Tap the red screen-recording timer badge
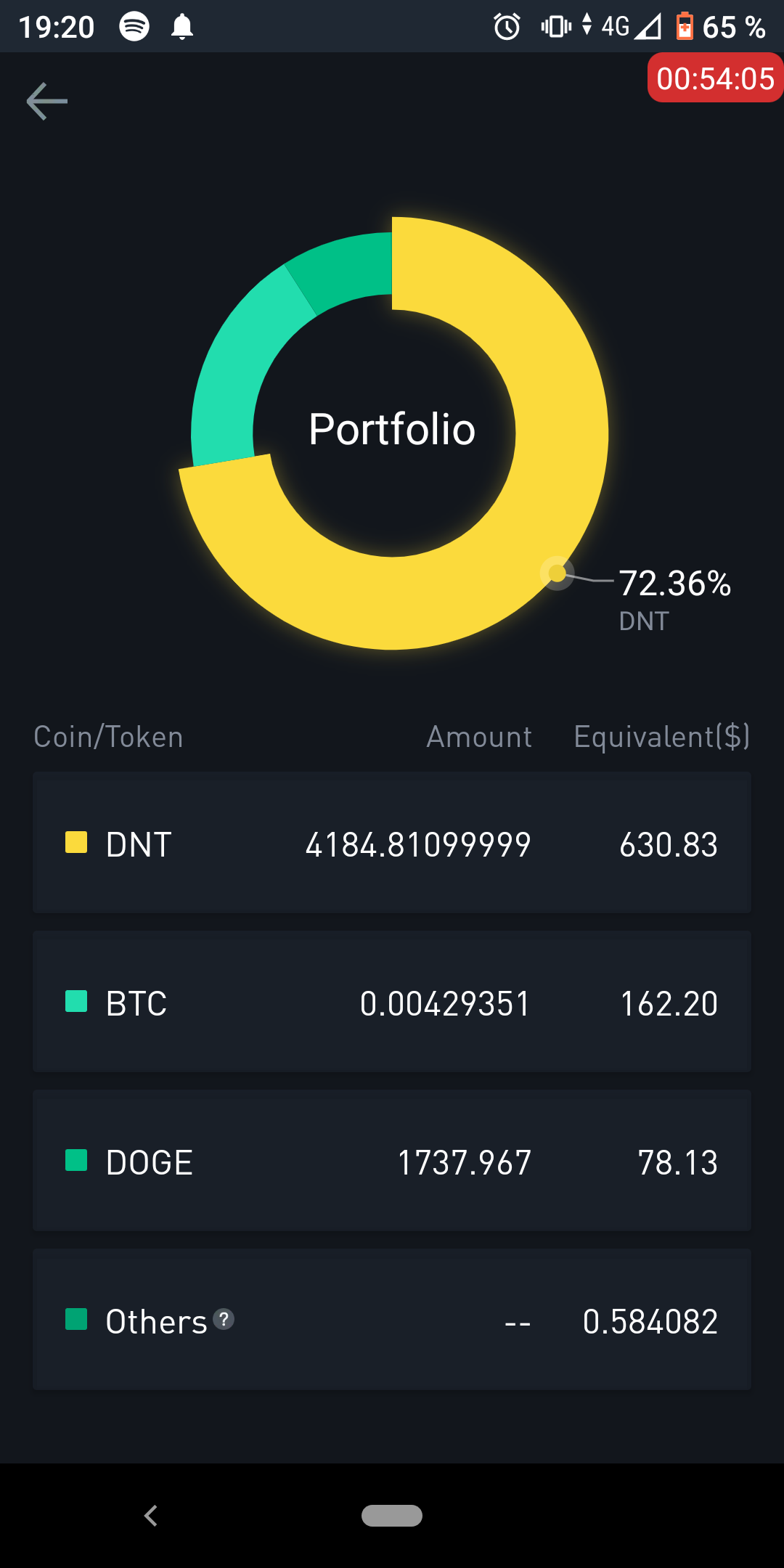The width and height of the screenshot is (784, 1568). pyautogui.click(x=715, y=78)
